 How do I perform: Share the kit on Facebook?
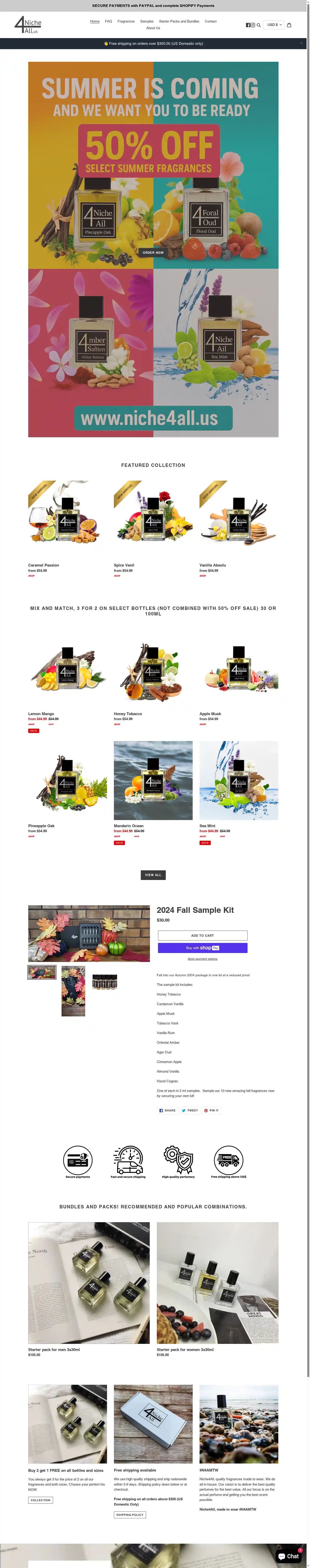[167, 1110]
